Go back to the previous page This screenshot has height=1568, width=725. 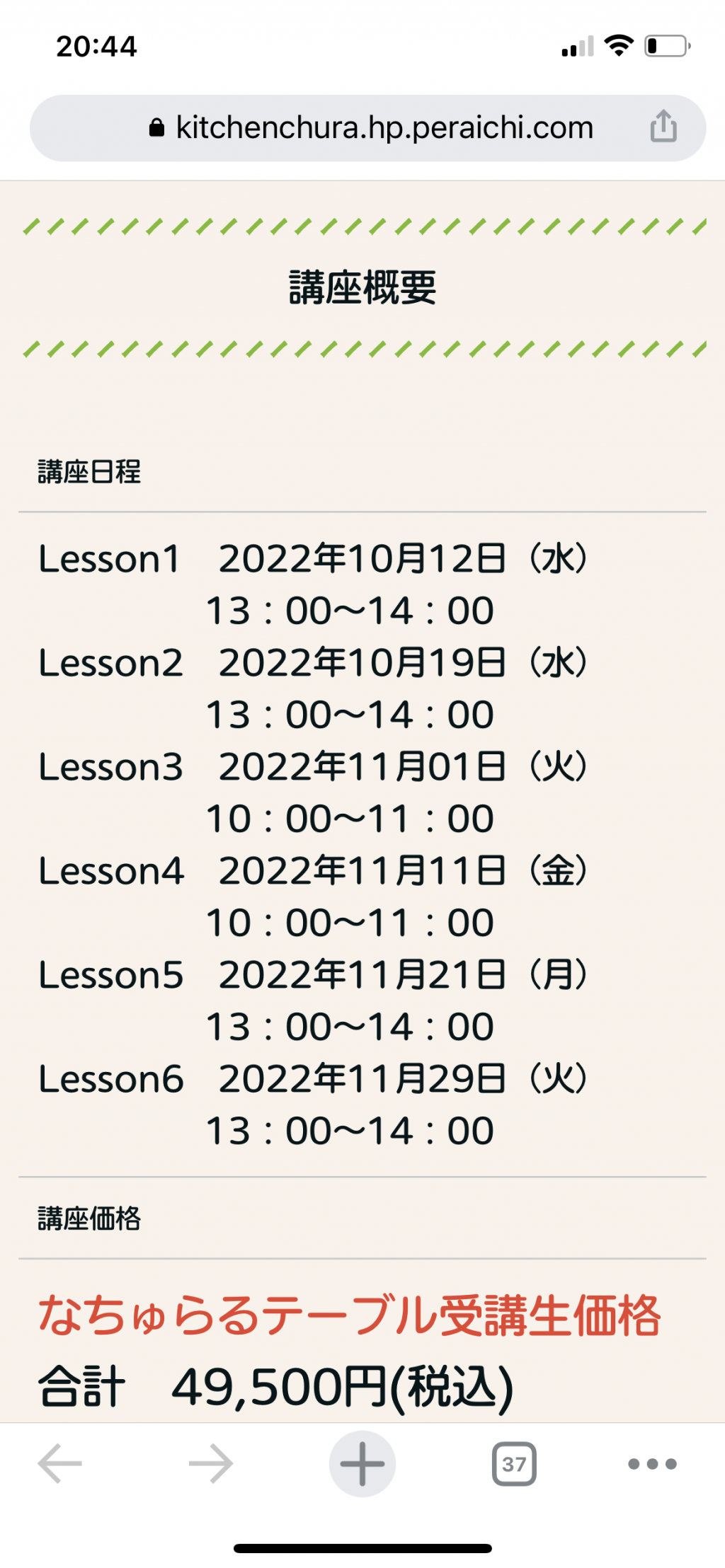[x=60, y=1463]
